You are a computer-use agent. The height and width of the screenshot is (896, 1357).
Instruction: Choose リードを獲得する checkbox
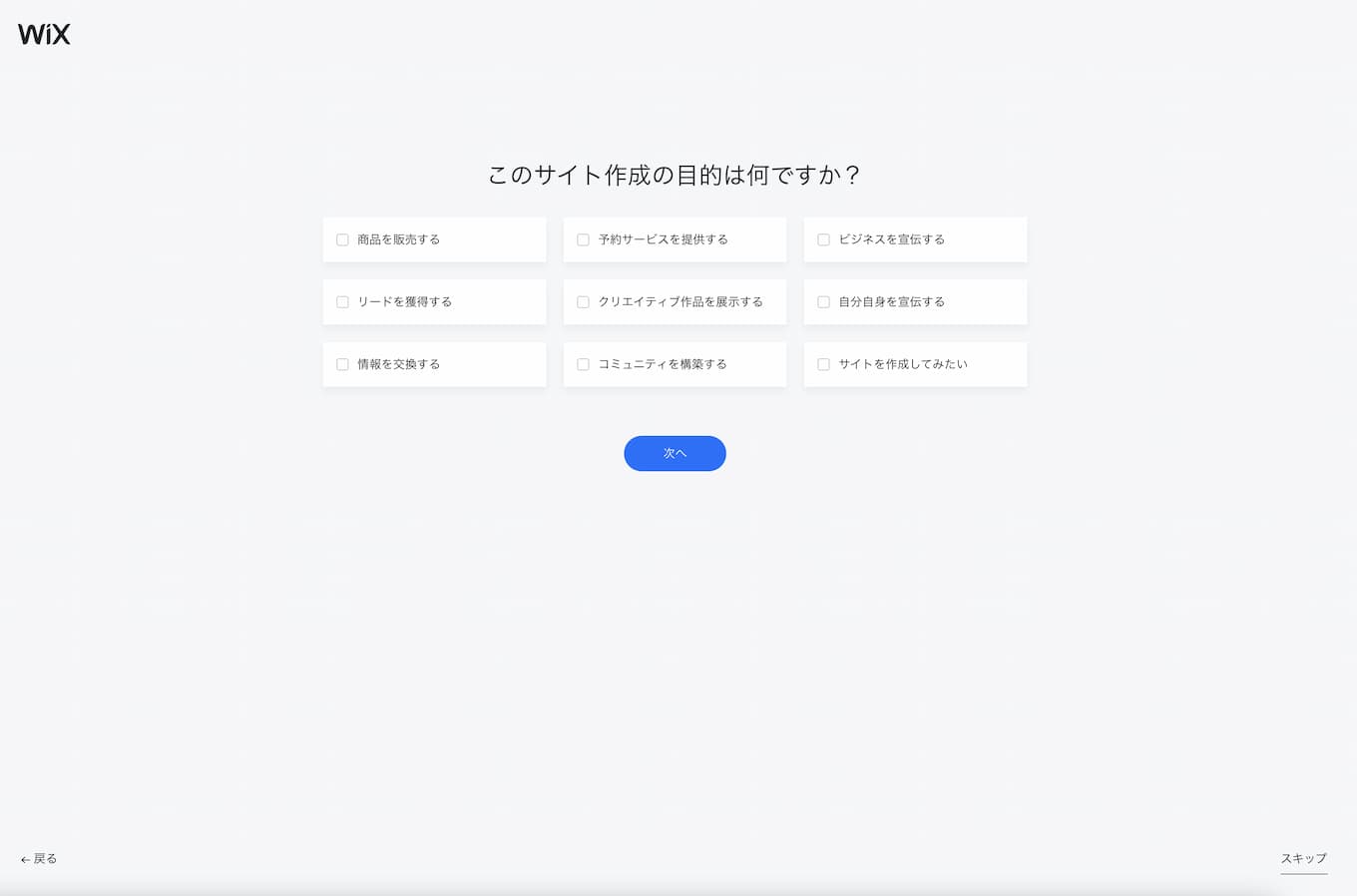[342, 301]
